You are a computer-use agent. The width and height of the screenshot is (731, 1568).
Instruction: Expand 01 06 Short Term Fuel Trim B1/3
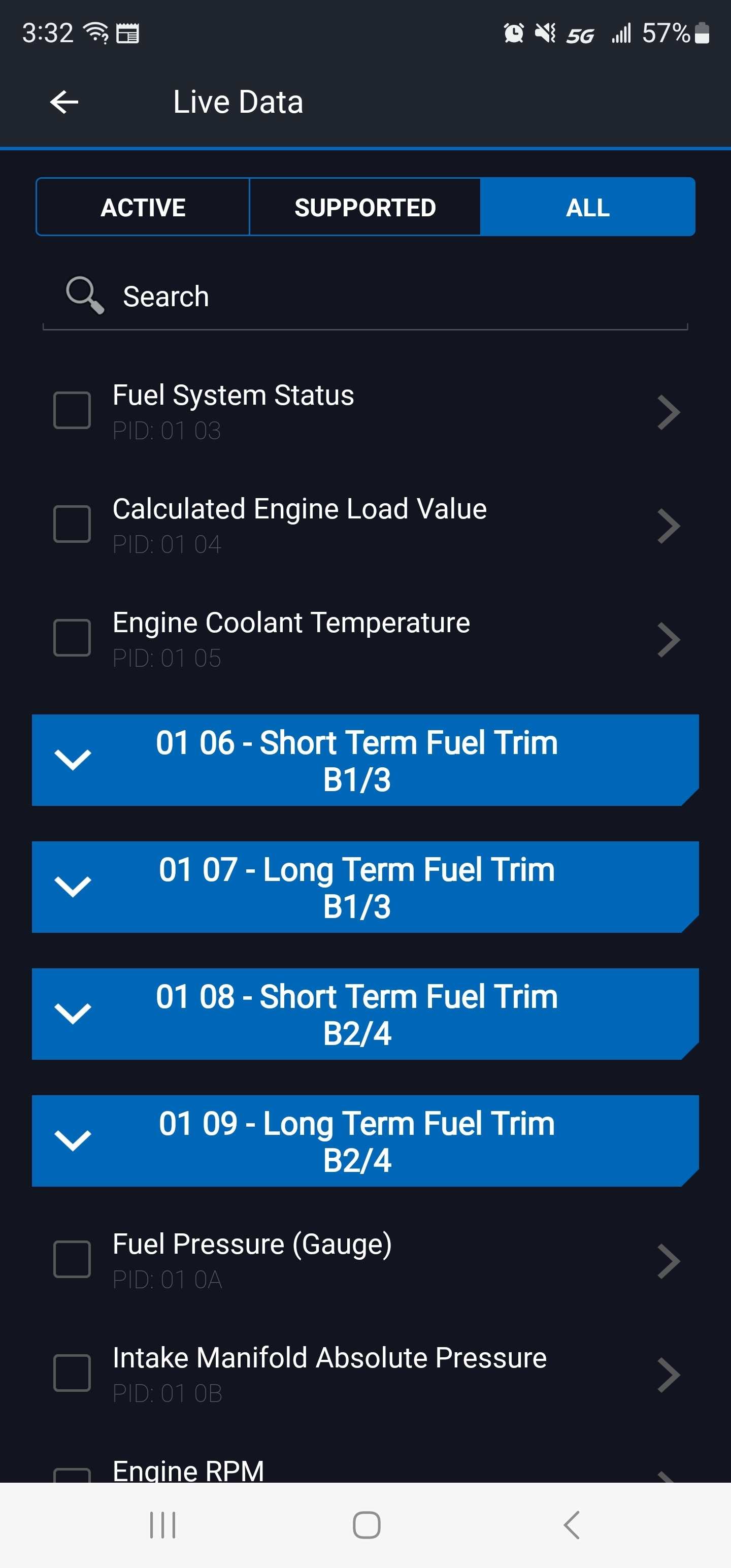pyautogui.click(x=73, y=760)
